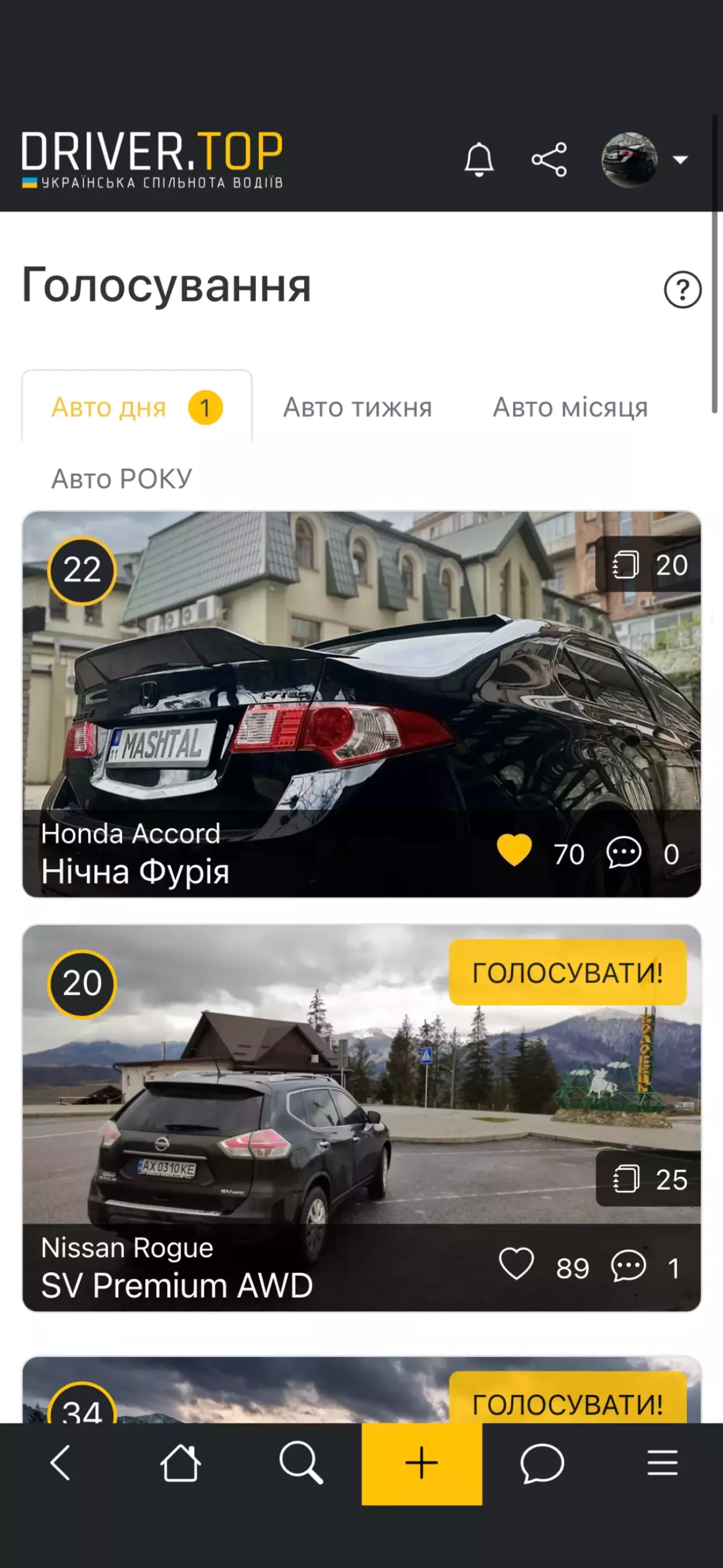Image resolution: width=723 pixels, height=1568 pixels.
Task: Tap the share icon in header
Action: 549,160
